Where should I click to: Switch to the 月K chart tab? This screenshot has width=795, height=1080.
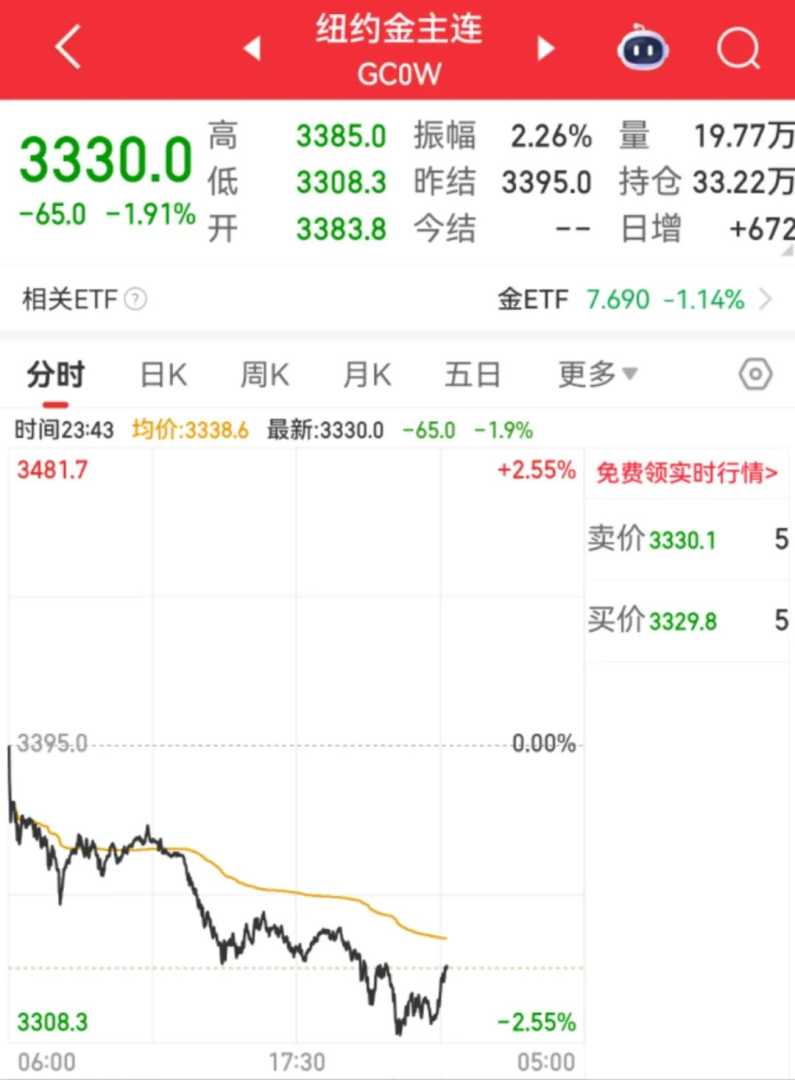366,375
